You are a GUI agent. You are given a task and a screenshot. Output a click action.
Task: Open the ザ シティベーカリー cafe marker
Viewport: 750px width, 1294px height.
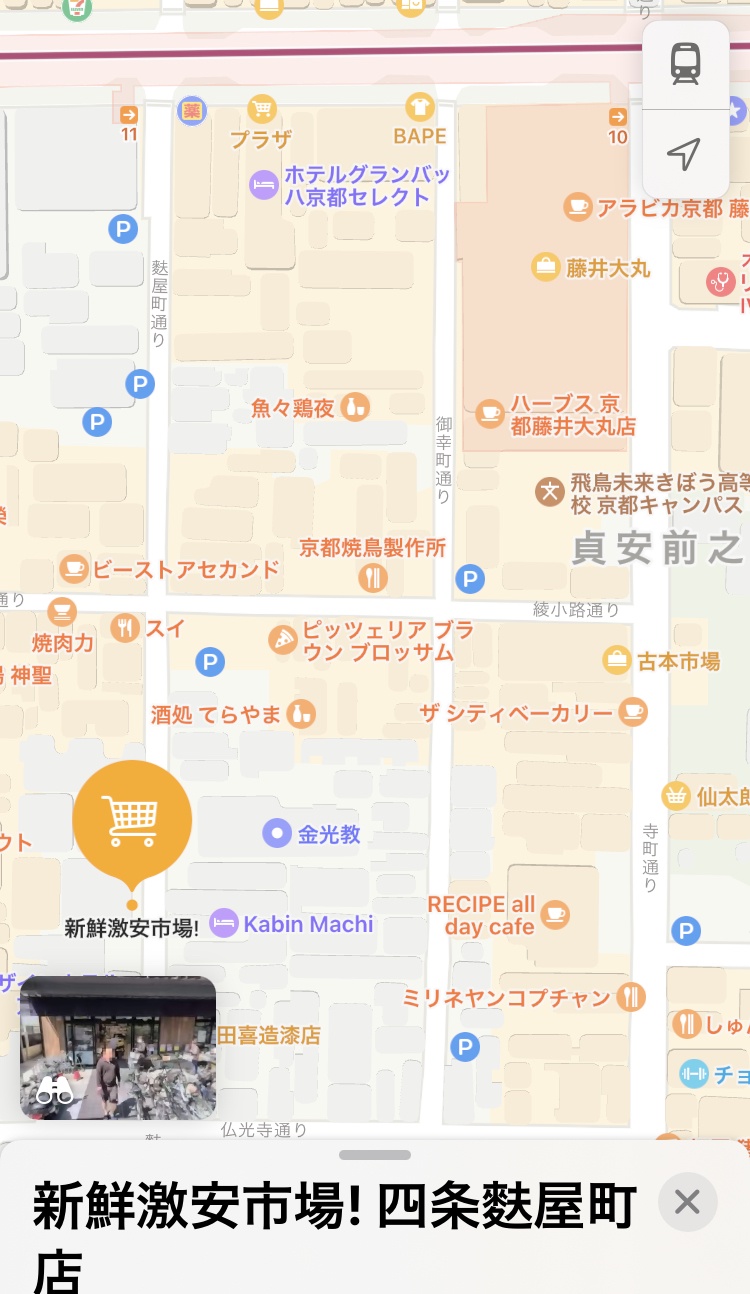coord(632,712)
